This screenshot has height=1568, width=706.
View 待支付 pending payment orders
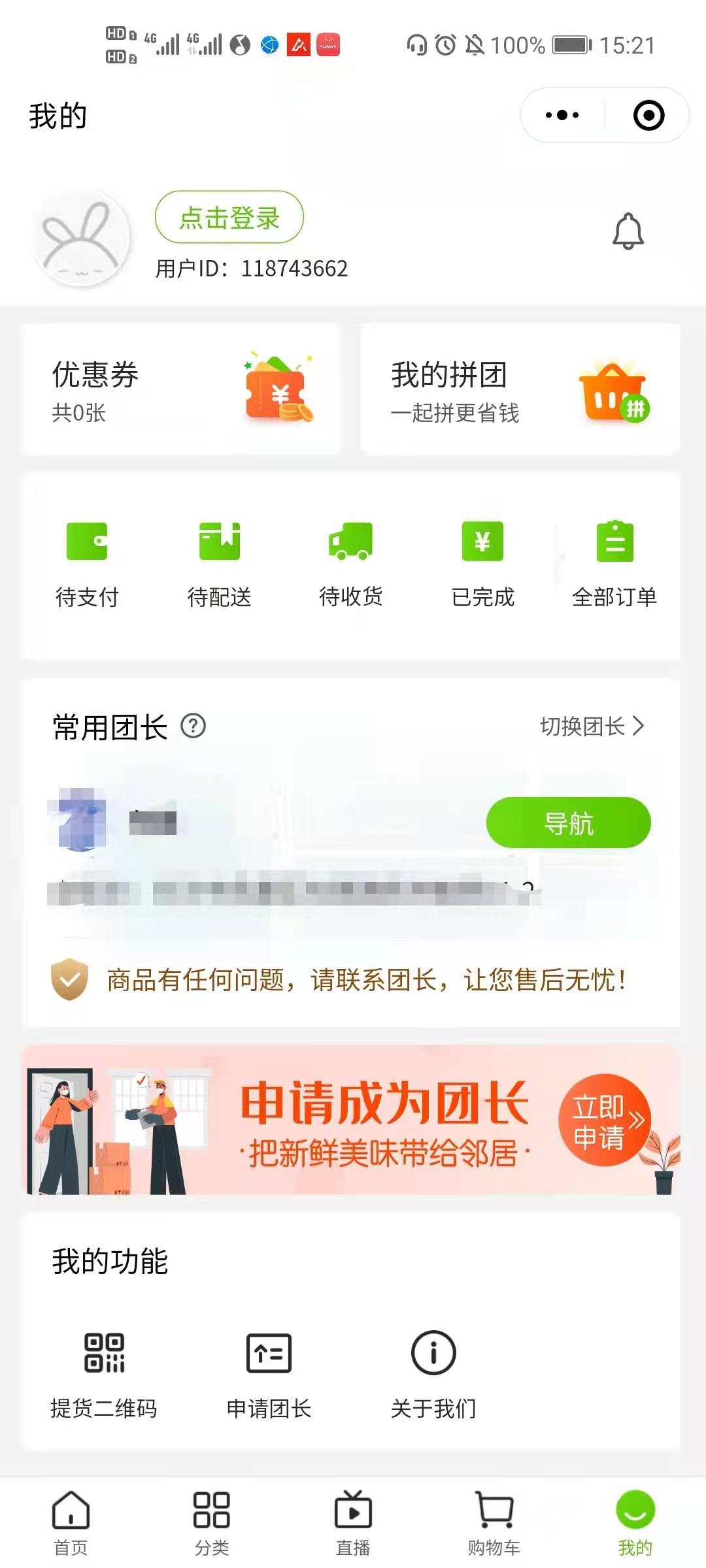87,563
